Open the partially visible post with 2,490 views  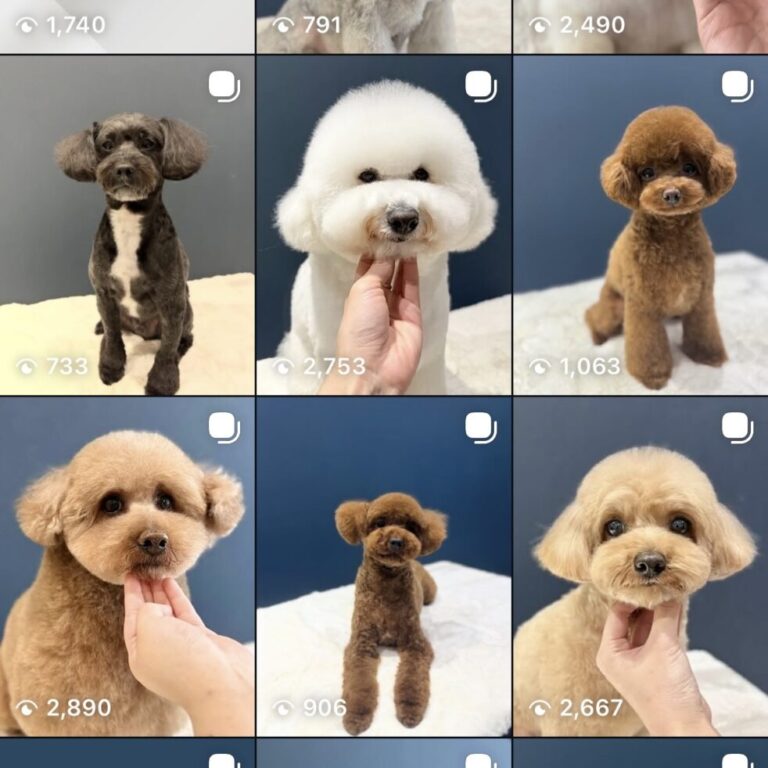[640, 25]
